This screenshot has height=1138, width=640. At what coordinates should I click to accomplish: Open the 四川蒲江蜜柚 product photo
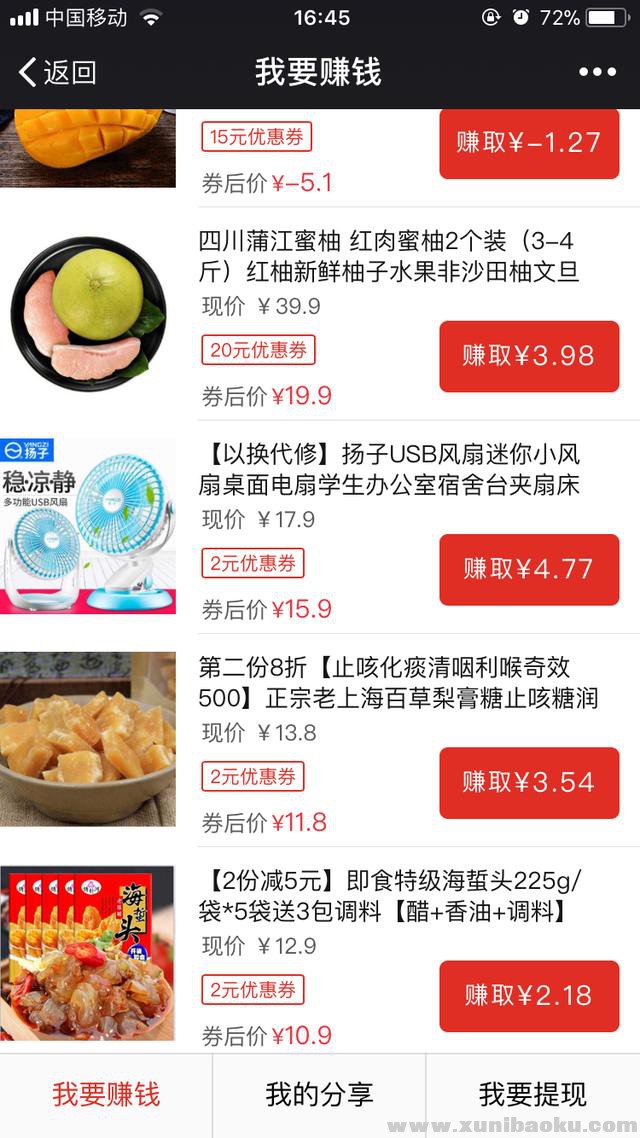click(x=88, y=314)
